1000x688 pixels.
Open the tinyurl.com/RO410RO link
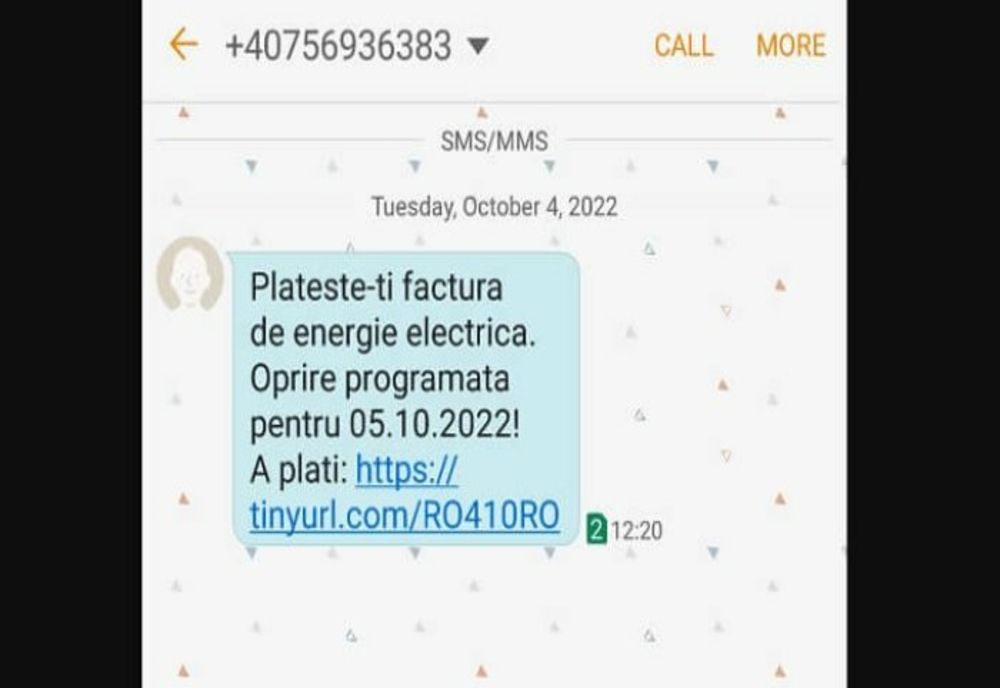pyautogui.click(x=404, y=517)
